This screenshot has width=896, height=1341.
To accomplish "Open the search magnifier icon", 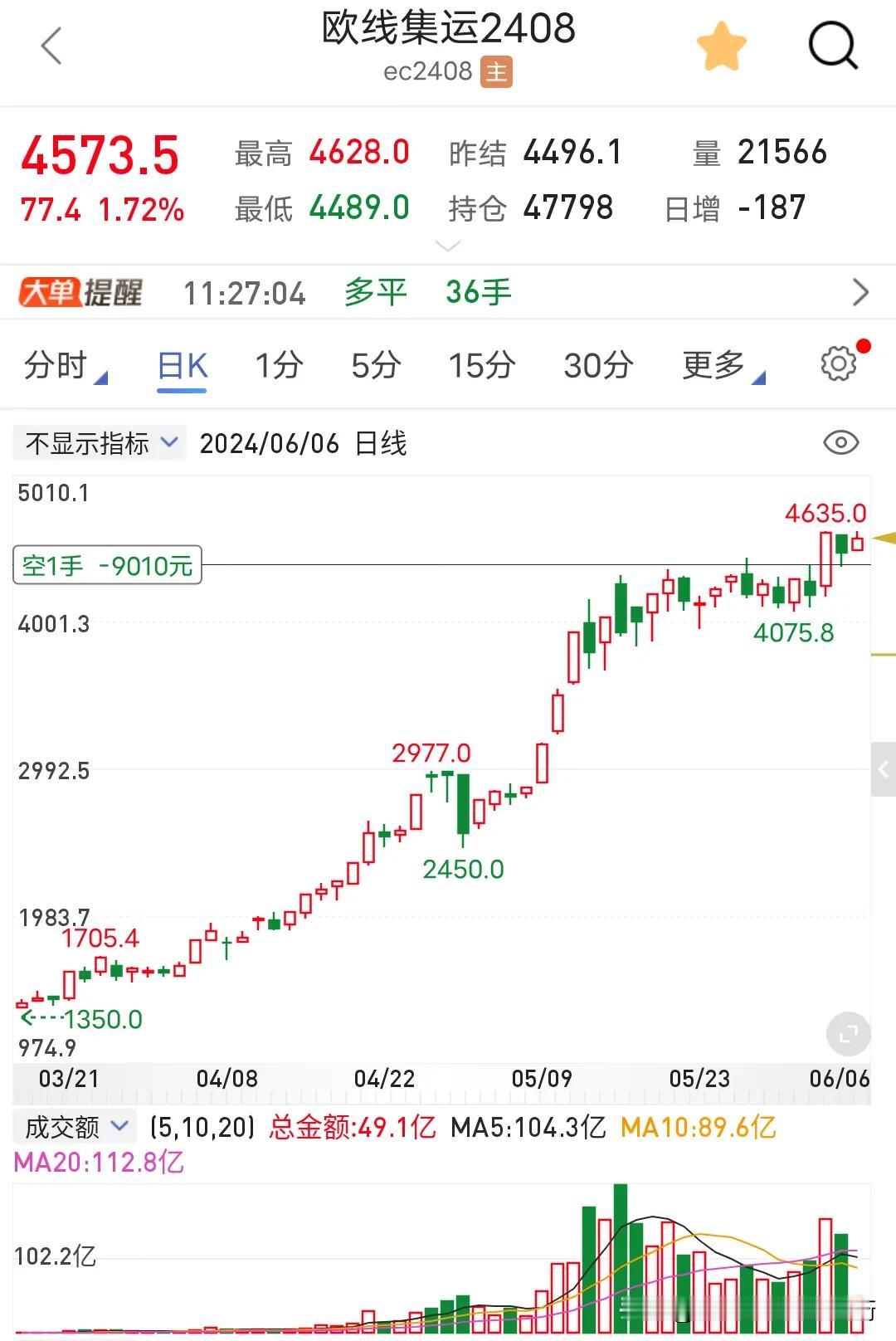I will [832, 46].
